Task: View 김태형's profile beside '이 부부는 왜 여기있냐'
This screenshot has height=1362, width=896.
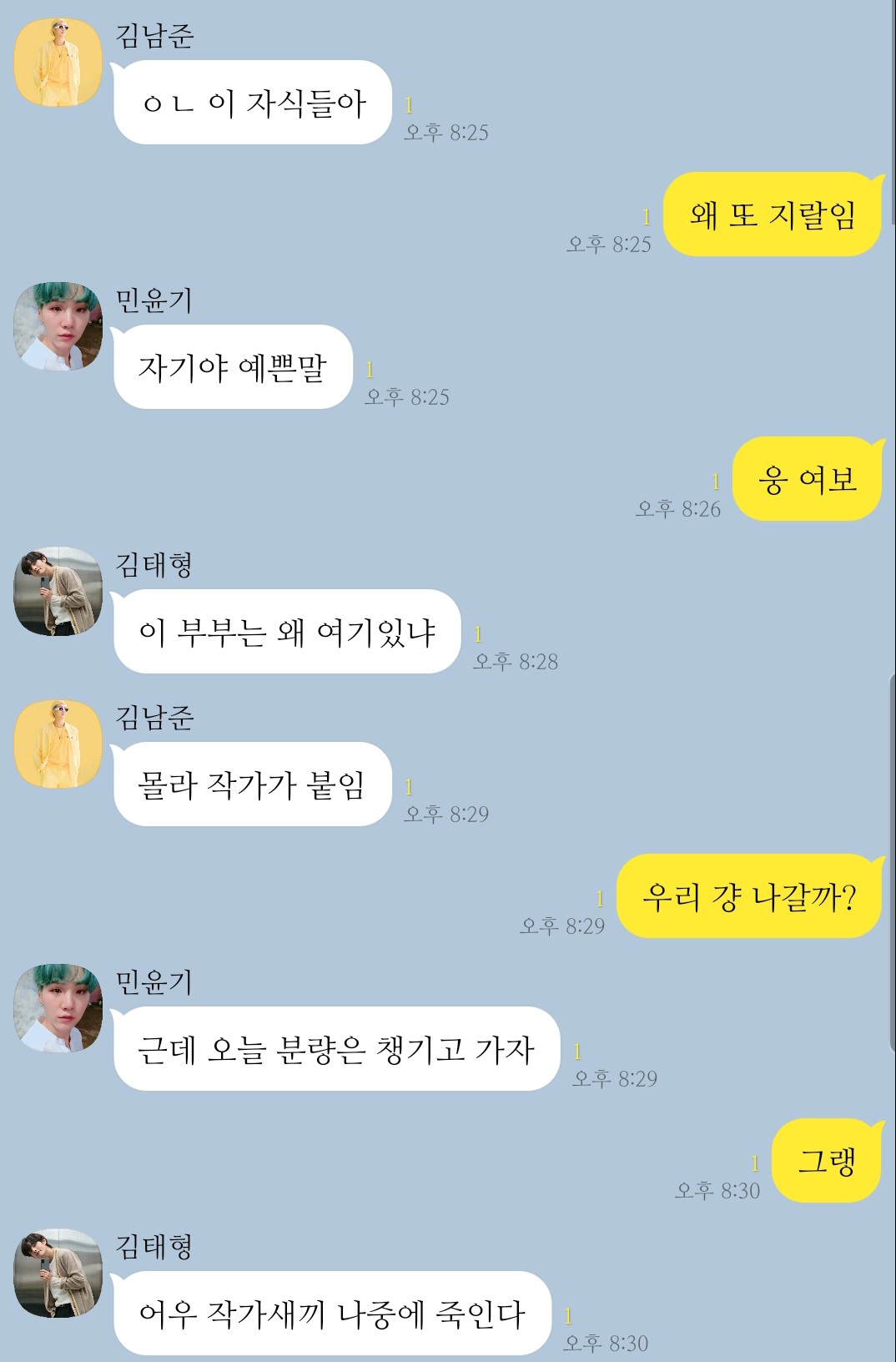Action: pos(58,592)
